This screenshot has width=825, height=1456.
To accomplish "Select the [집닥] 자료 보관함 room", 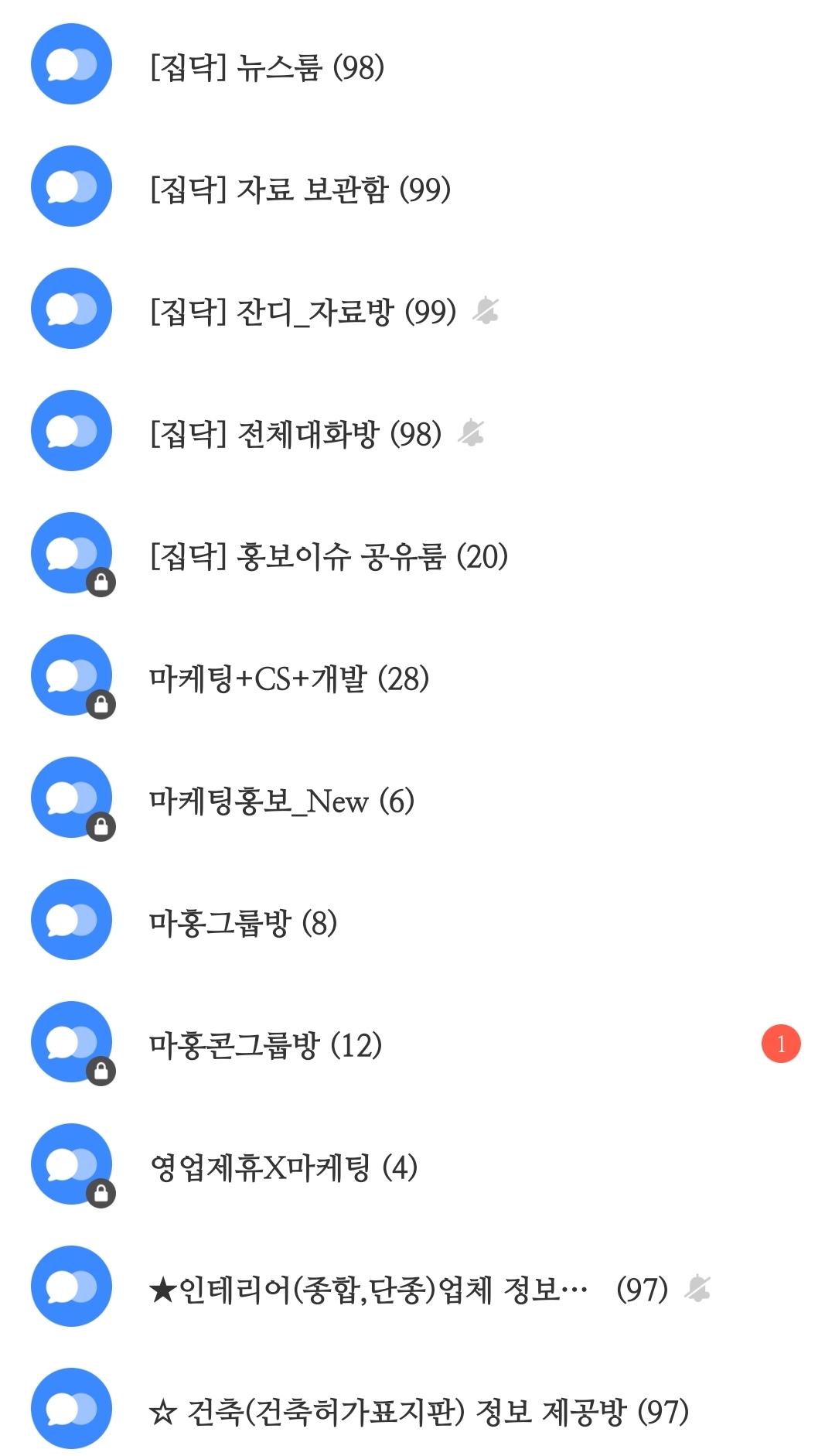I will pos(300,189).
